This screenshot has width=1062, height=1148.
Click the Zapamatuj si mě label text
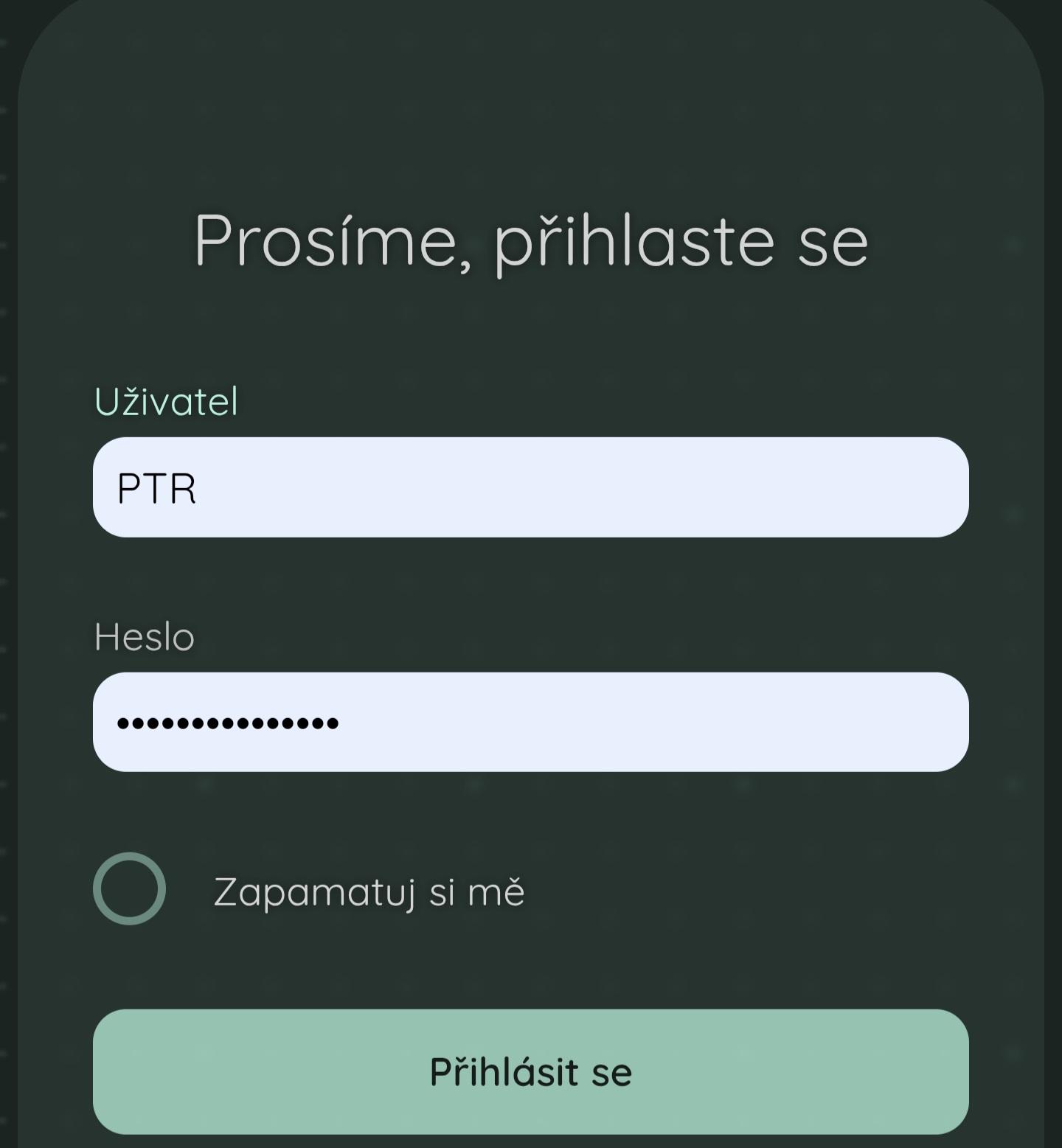click(x=369, y=891)
